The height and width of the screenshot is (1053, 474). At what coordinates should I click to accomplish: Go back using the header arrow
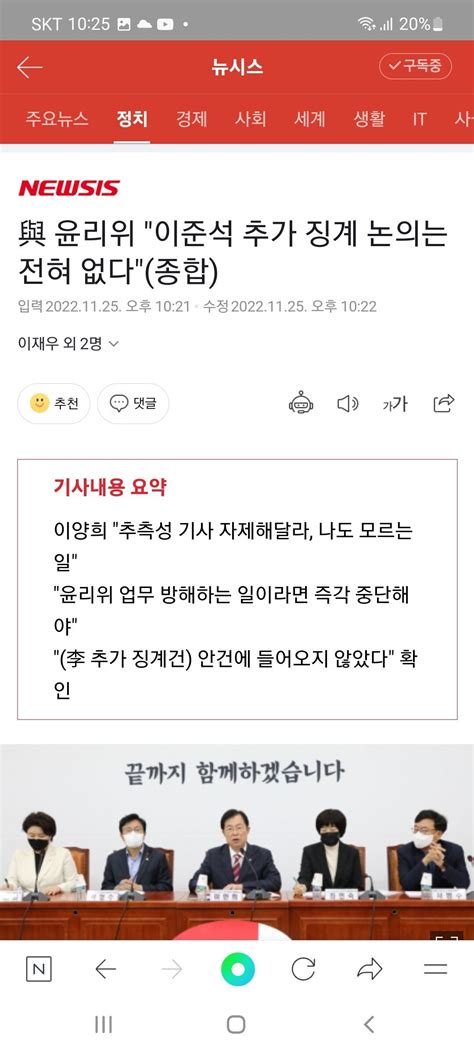(x=30, y=67)
